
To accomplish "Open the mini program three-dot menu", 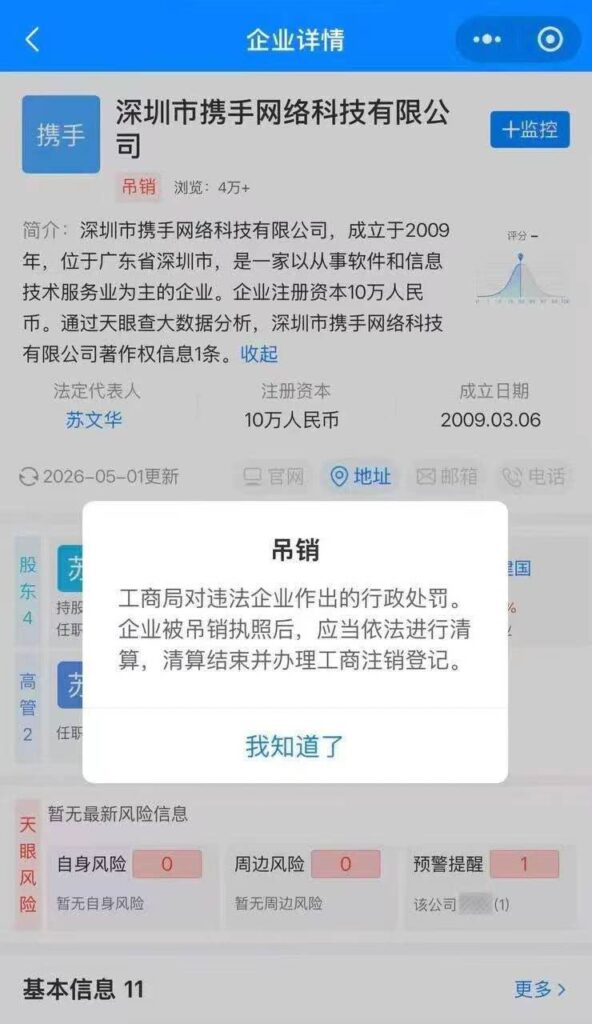I will tap(487, 39).
